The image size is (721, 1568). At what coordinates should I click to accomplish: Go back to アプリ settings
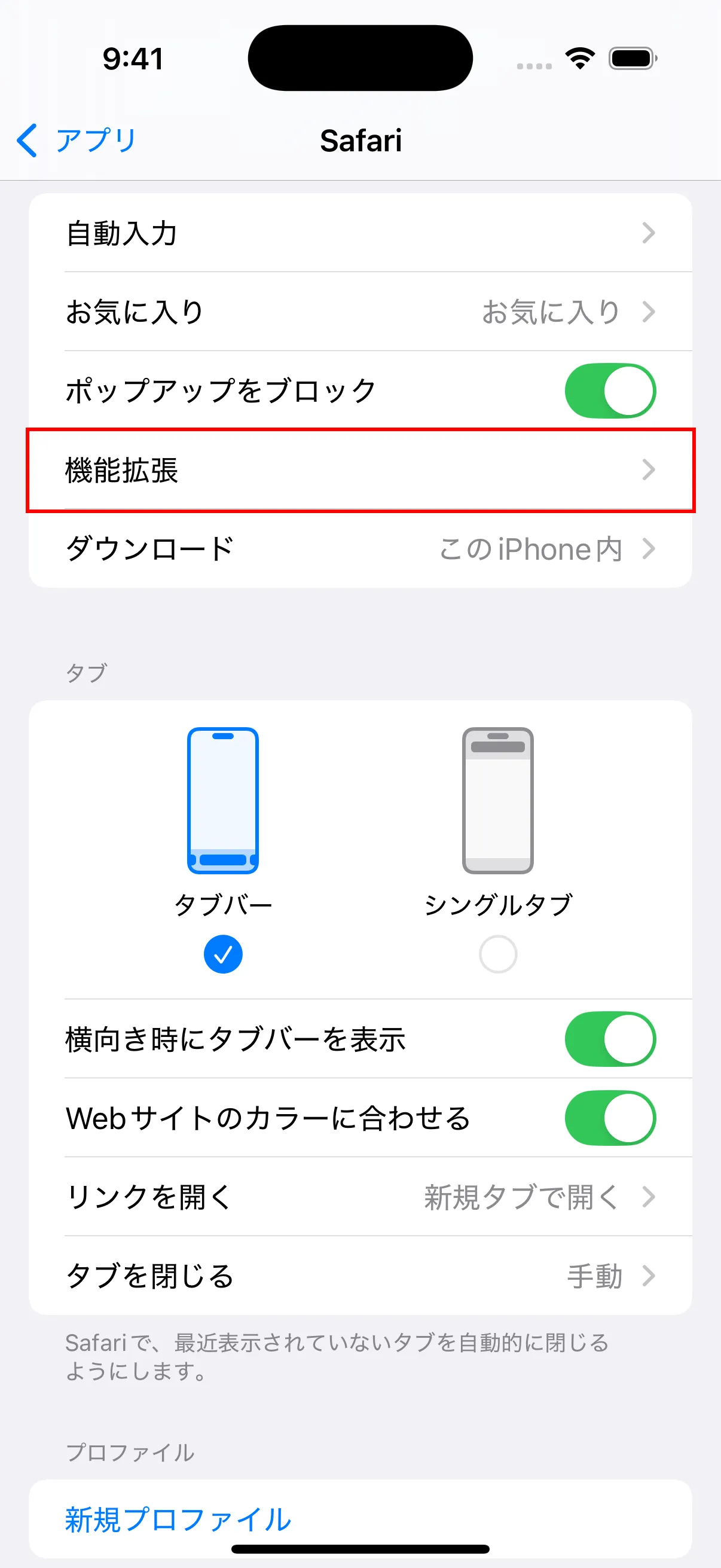(77, 141)
